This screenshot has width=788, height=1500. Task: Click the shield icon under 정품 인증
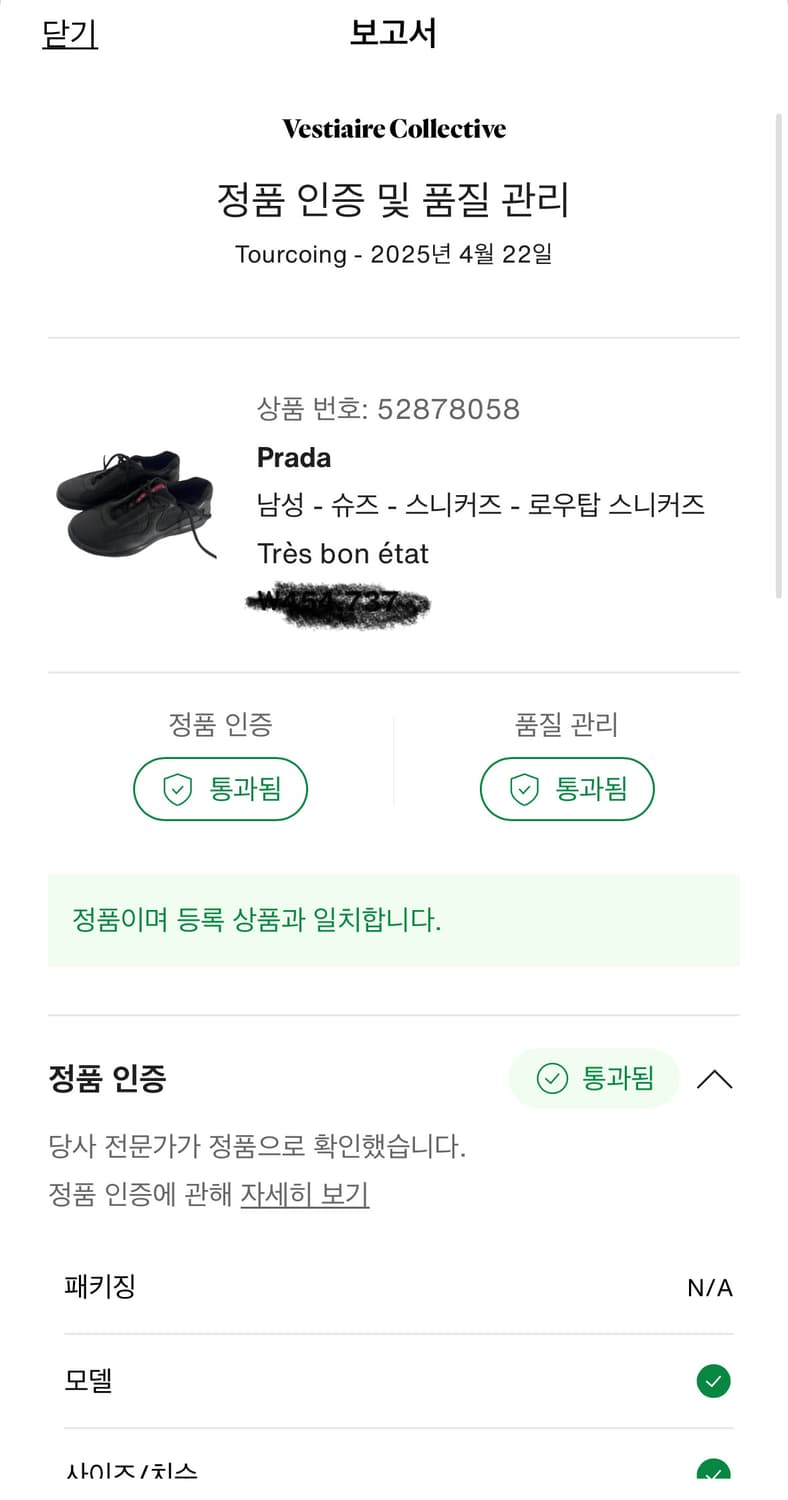[178, 789]
